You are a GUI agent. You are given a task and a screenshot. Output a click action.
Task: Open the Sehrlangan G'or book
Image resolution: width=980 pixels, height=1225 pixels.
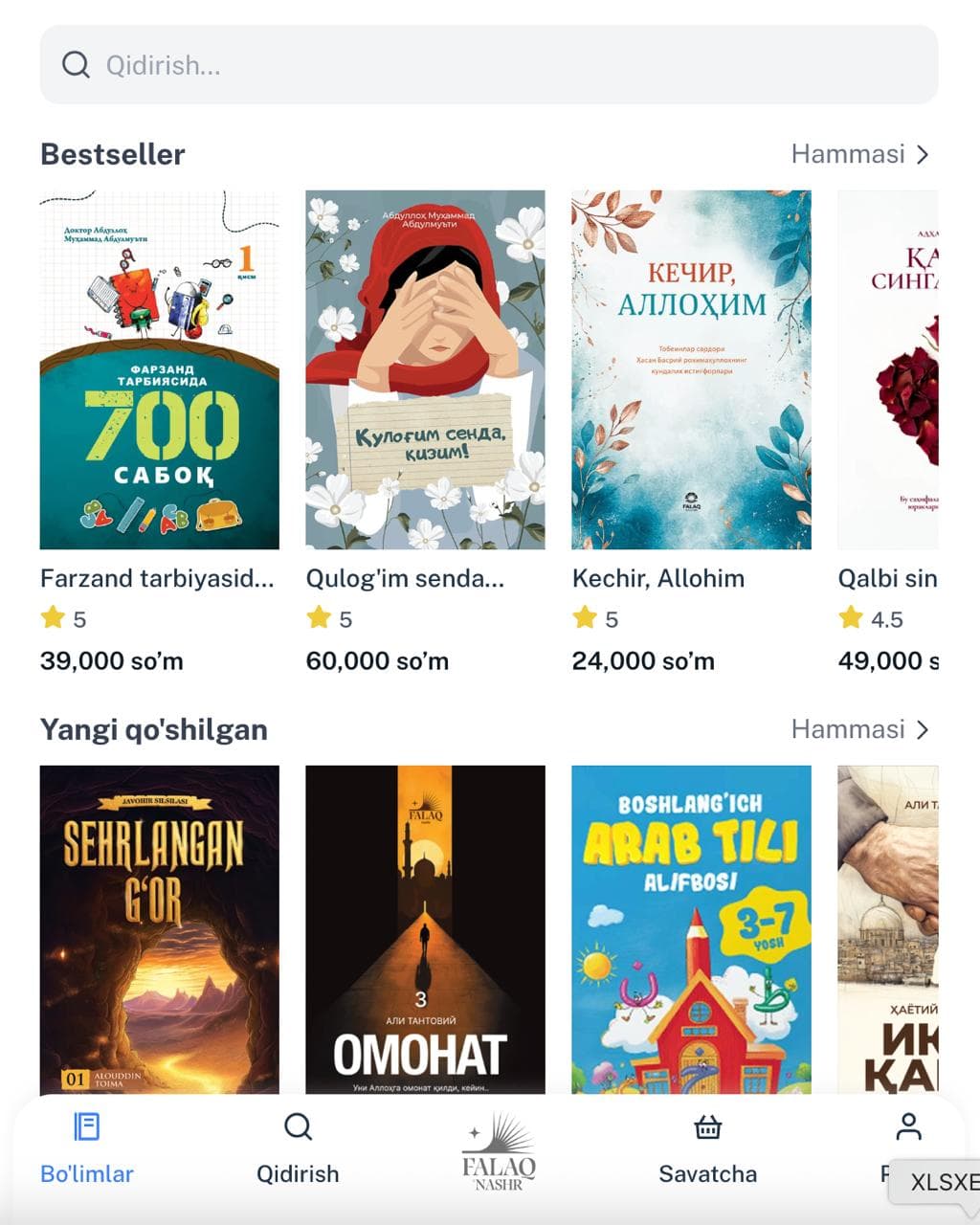click(x=159, y=928)
